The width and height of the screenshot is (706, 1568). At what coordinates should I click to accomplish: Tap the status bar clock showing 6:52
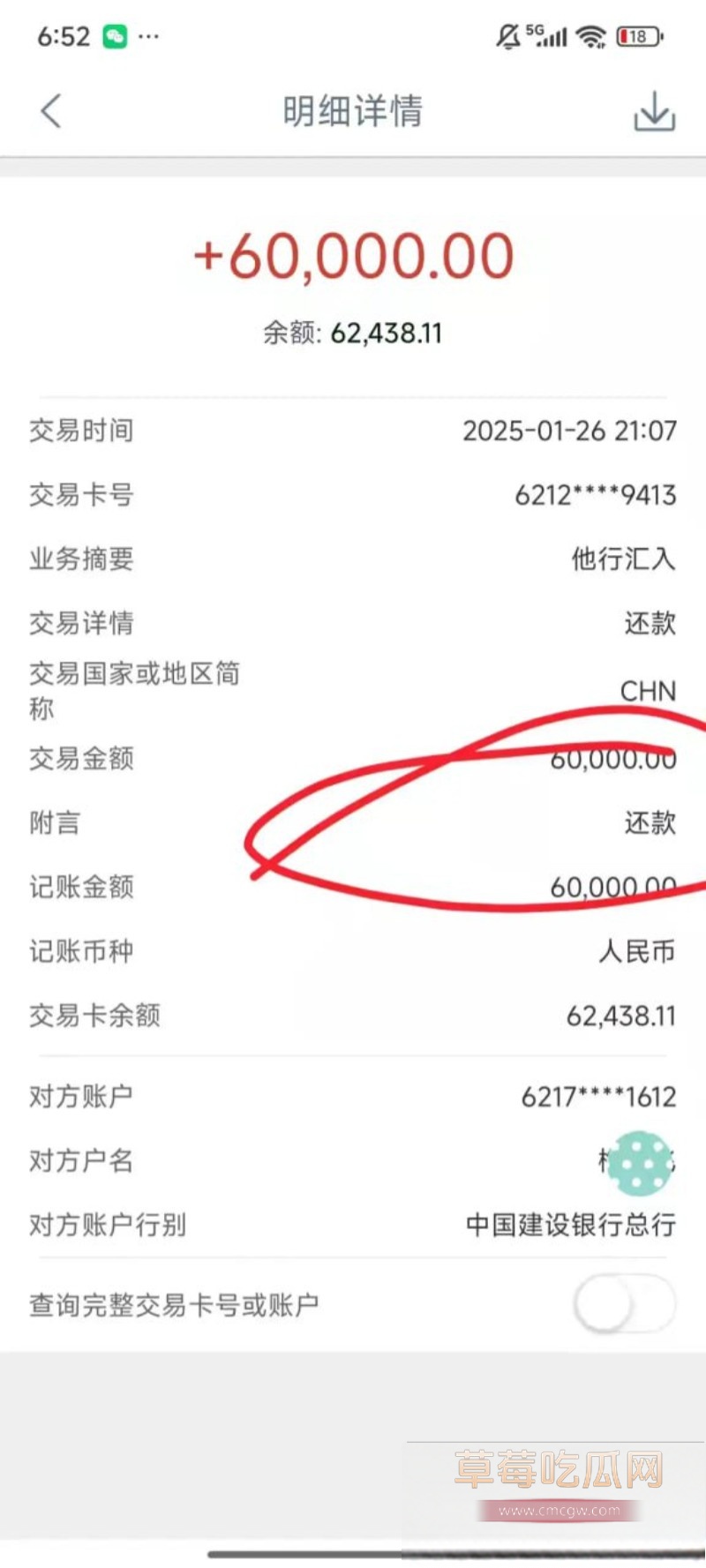coord(62,35)
